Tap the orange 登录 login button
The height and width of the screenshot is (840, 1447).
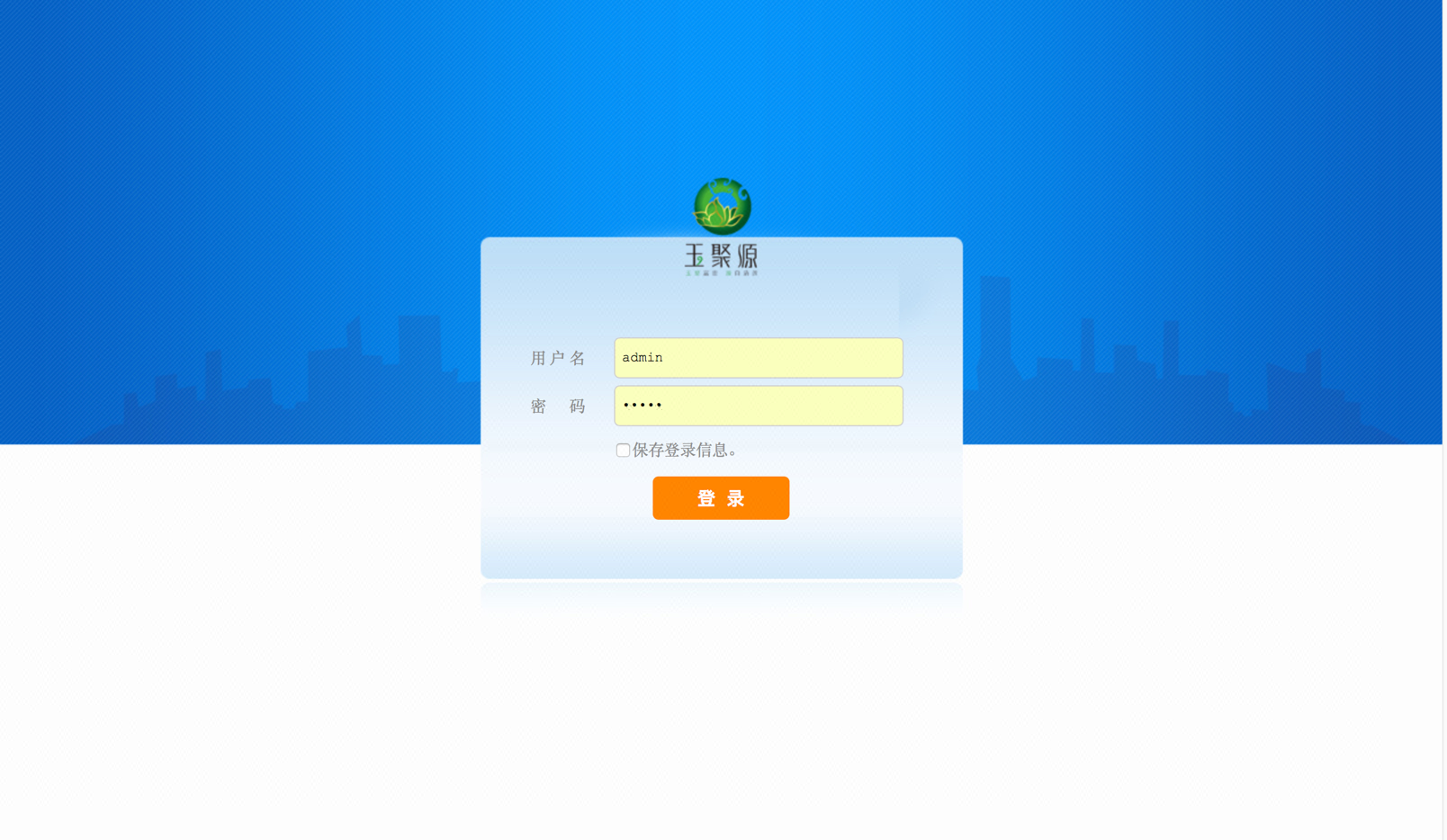point(720,498)
